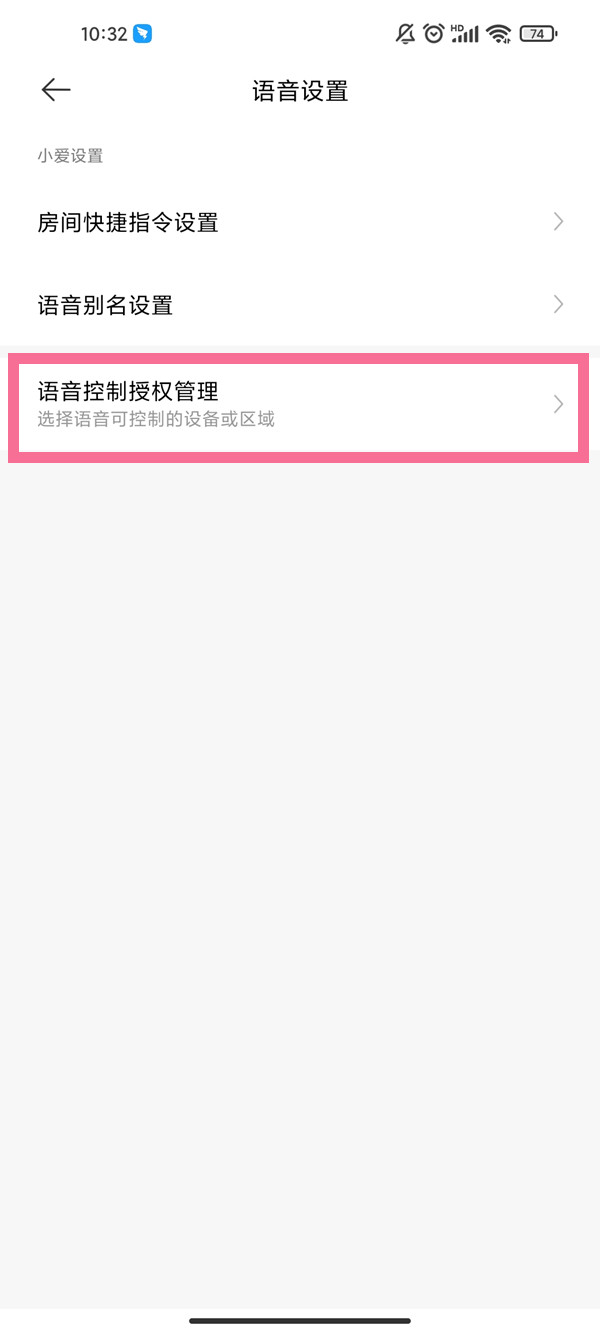This screenshot has height=1333, width=600.
Task: Open 房间快捷指令设置 settings row
Action: pyautogui.click(x=300, y=223)
